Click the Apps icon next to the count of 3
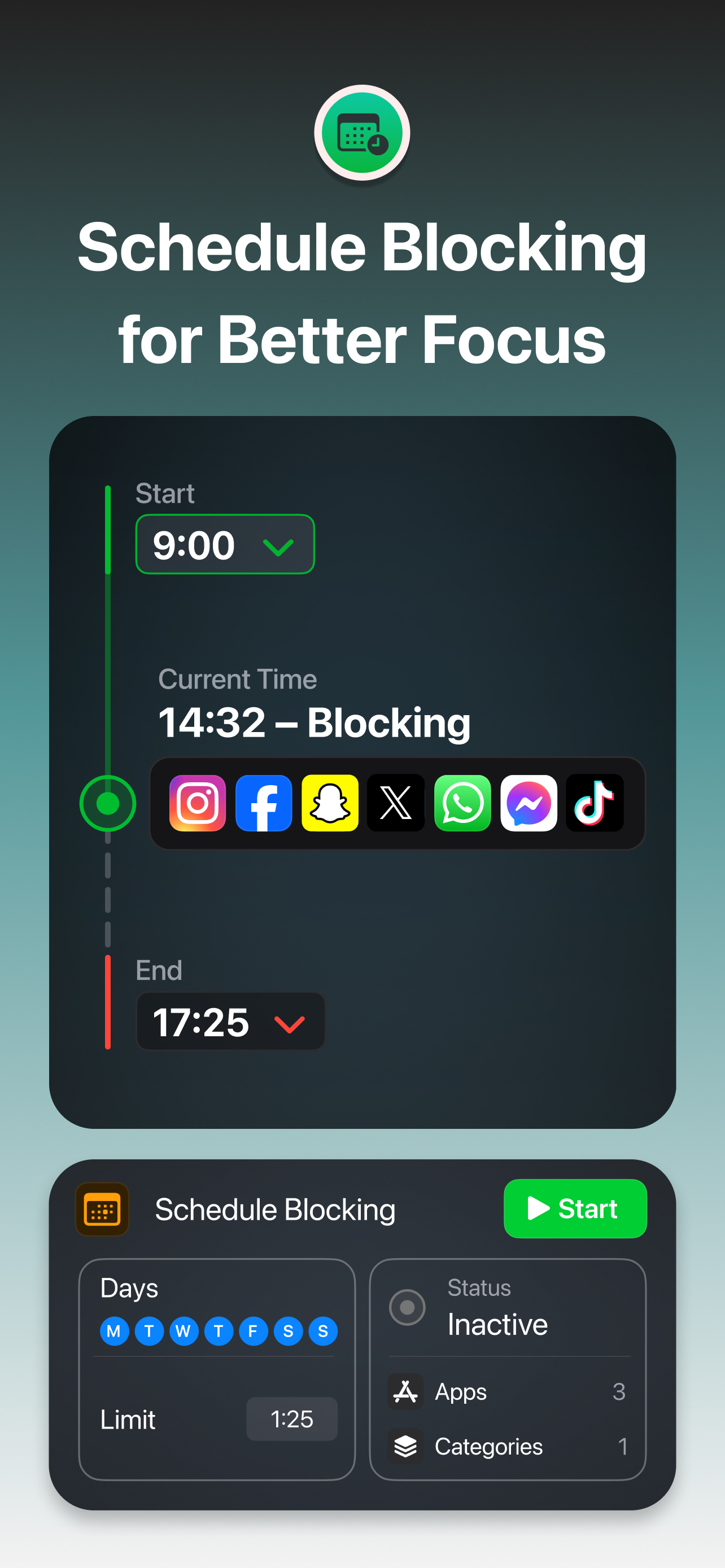The height and width of the screenshot is (1568, 725). (x=405, y=1392)
